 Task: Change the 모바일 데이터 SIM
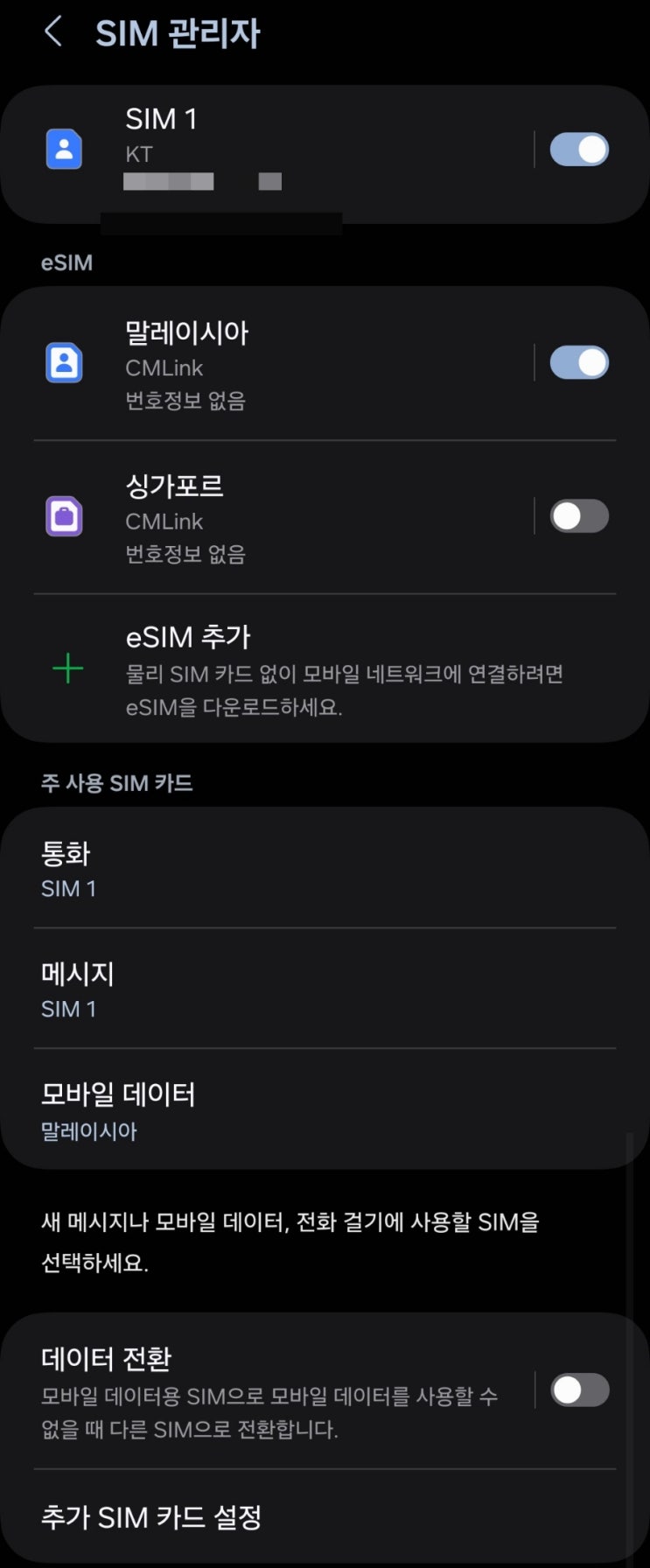point(324,1109)
